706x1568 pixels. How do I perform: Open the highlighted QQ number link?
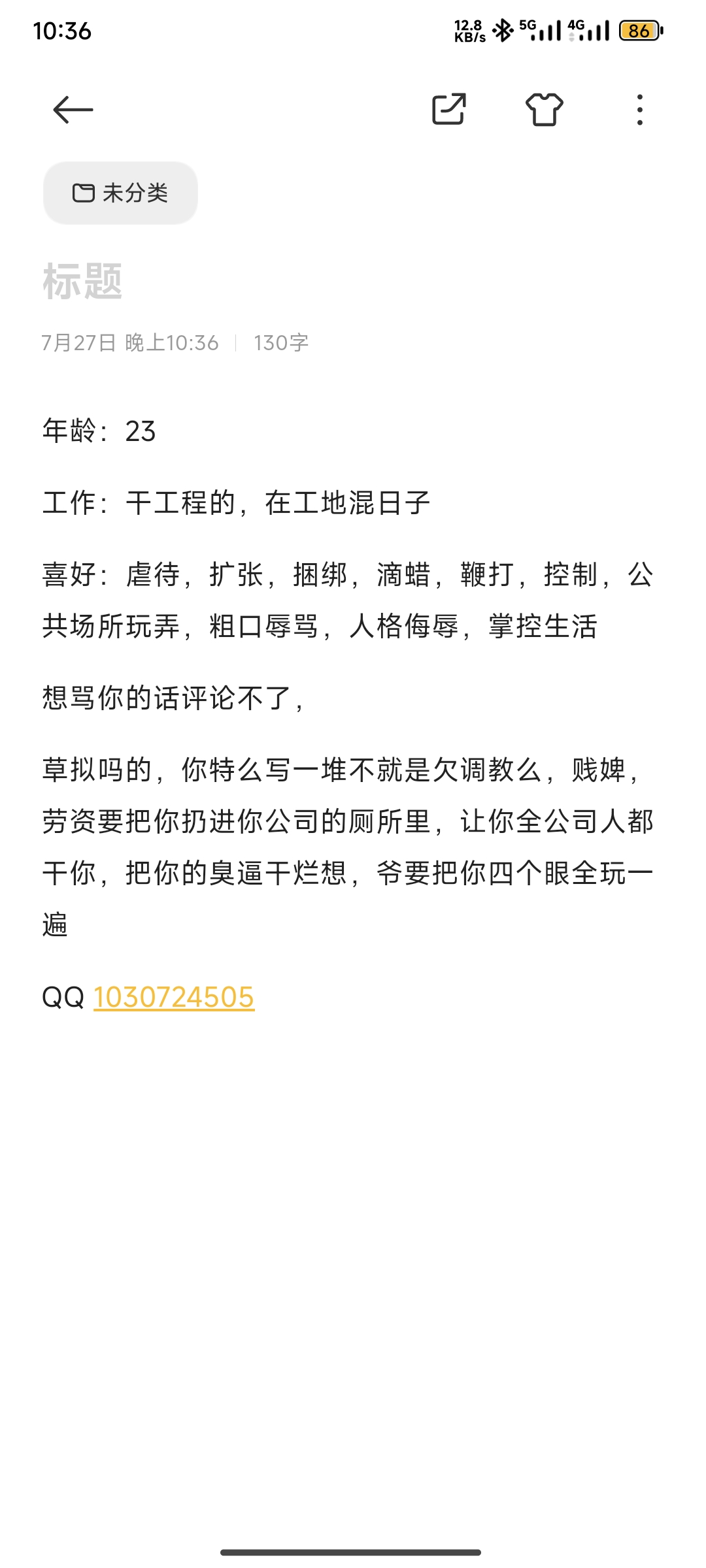[174, 998]
